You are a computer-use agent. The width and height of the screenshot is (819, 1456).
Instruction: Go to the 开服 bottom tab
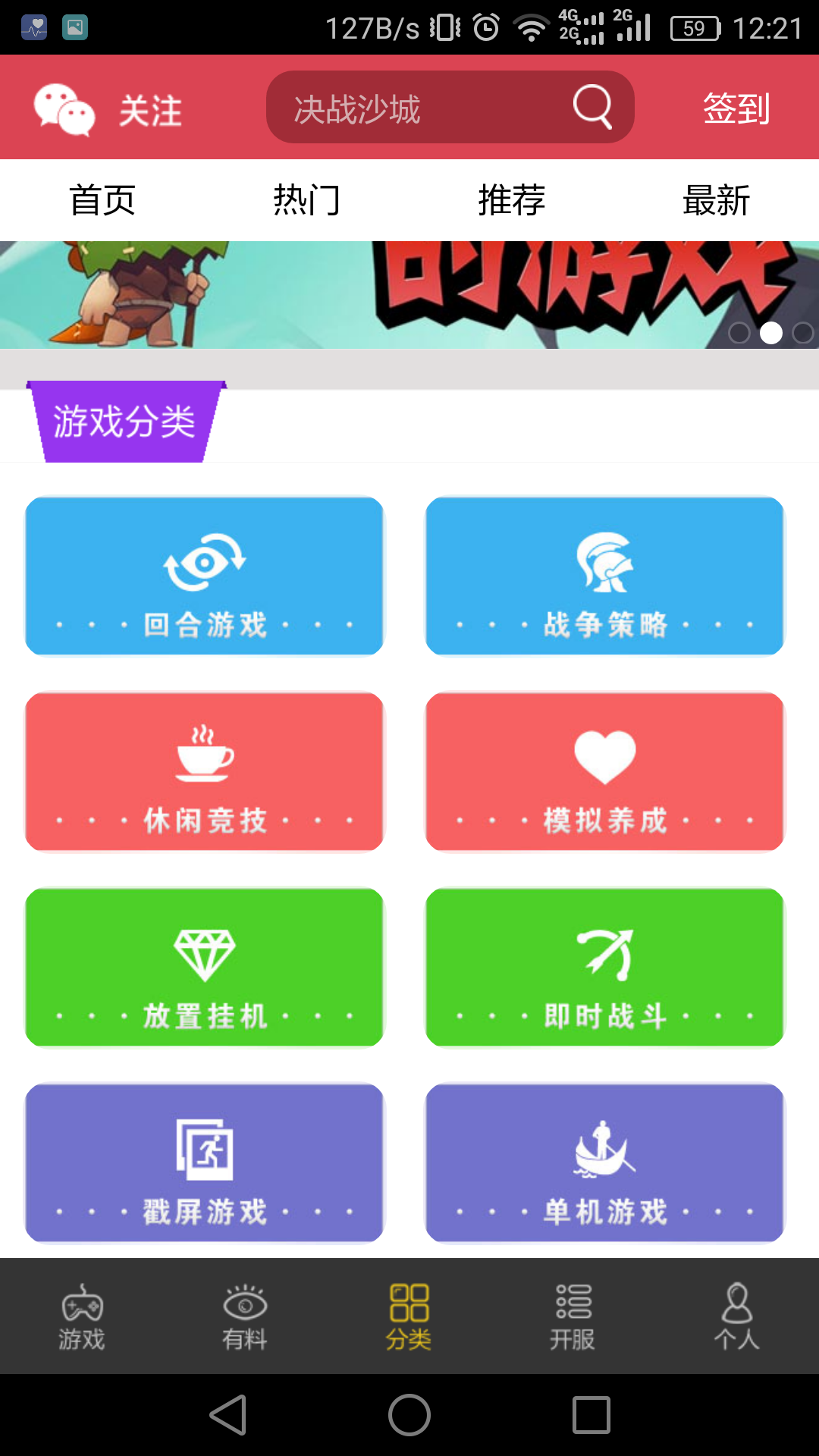[x=573, y=1316]
